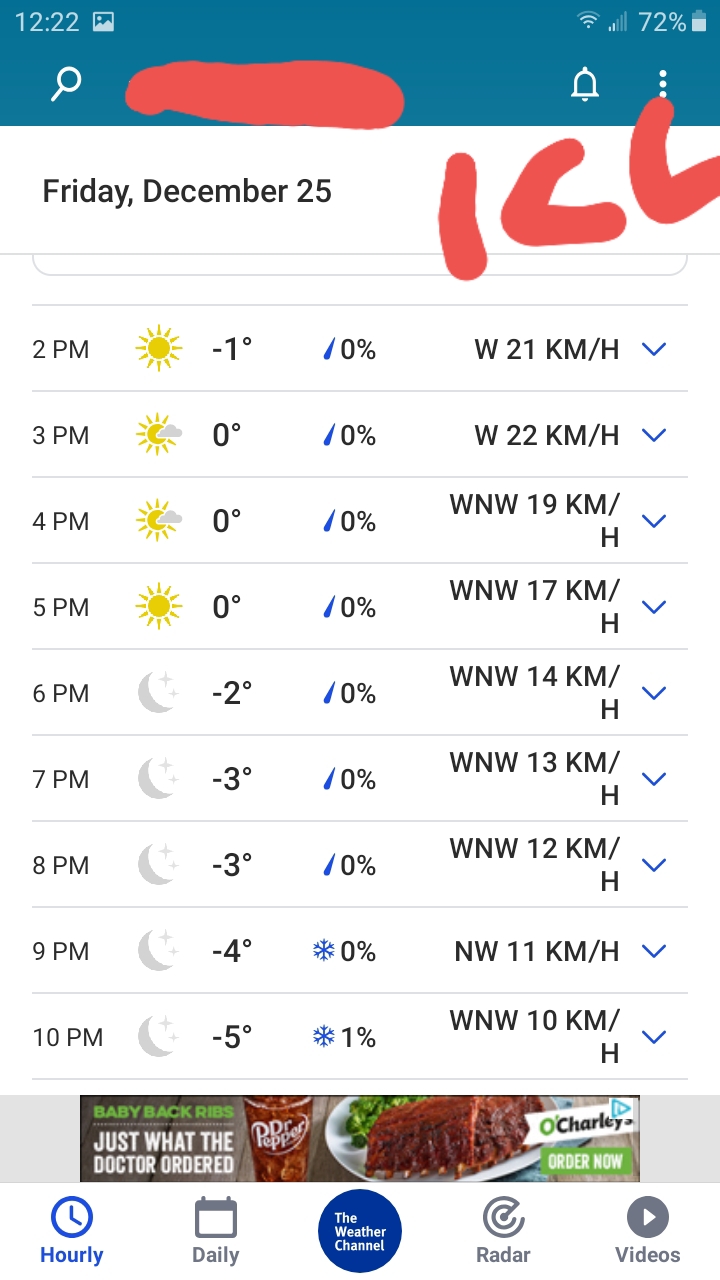
Task: Open the location search magnifier
Action: click(x=66, y=85)
